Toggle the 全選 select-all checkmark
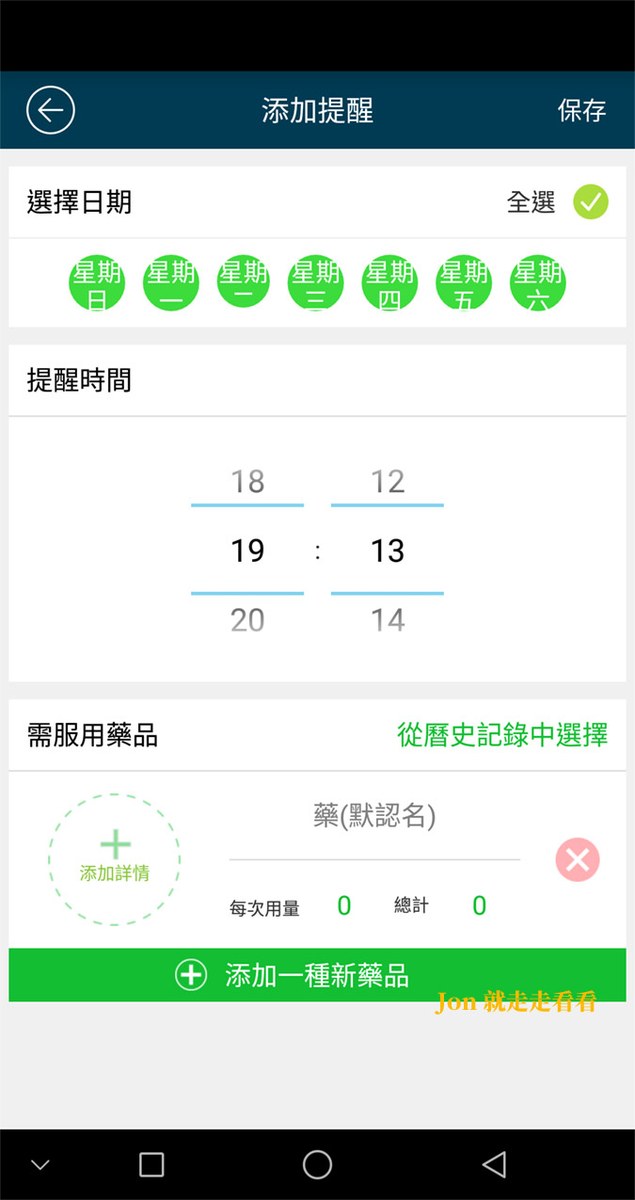The width and height of the screenshot is (635, 1200). [590, 202]
